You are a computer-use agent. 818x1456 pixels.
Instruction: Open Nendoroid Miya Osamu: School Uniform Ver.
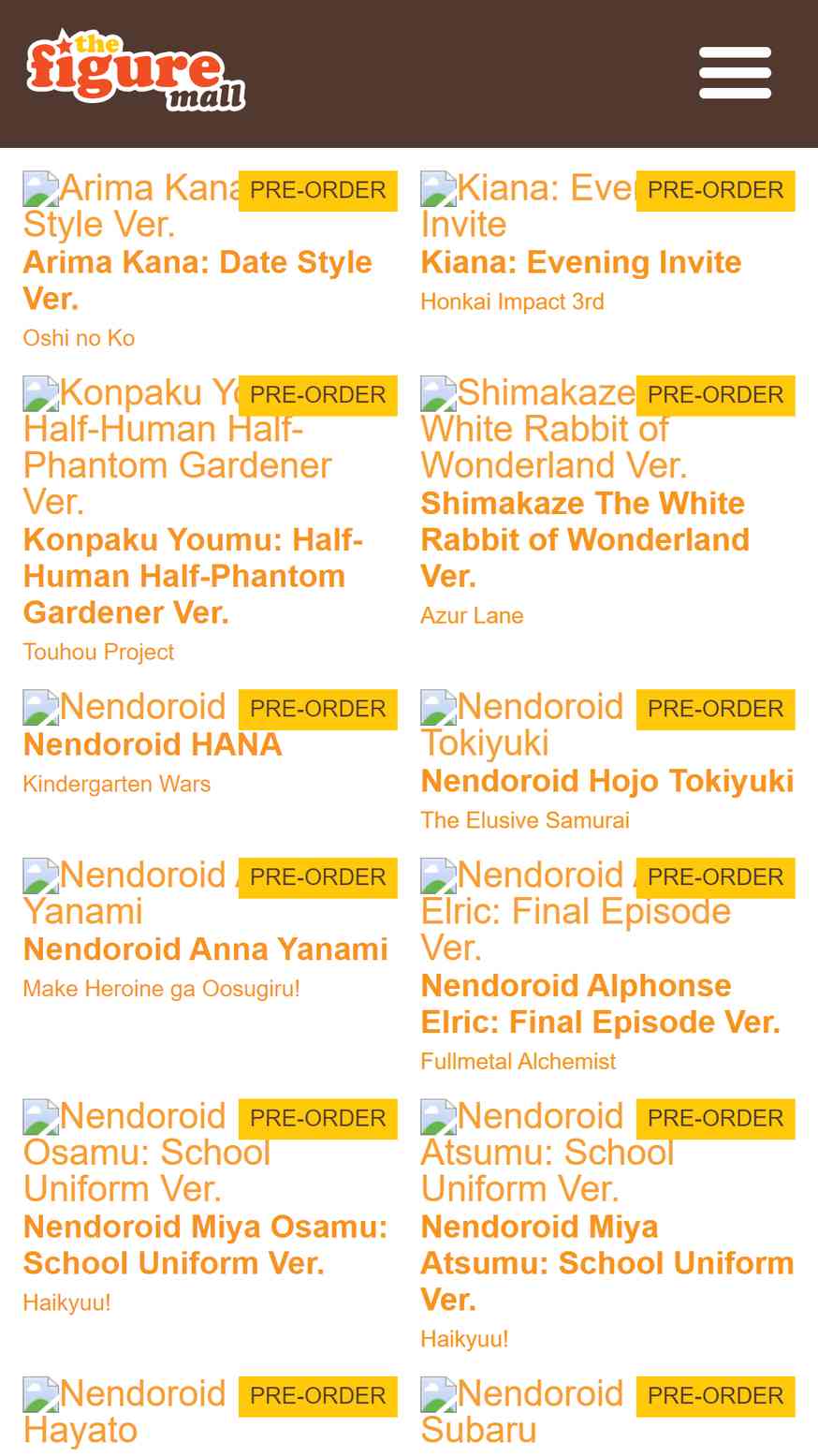pos(205,1244)
